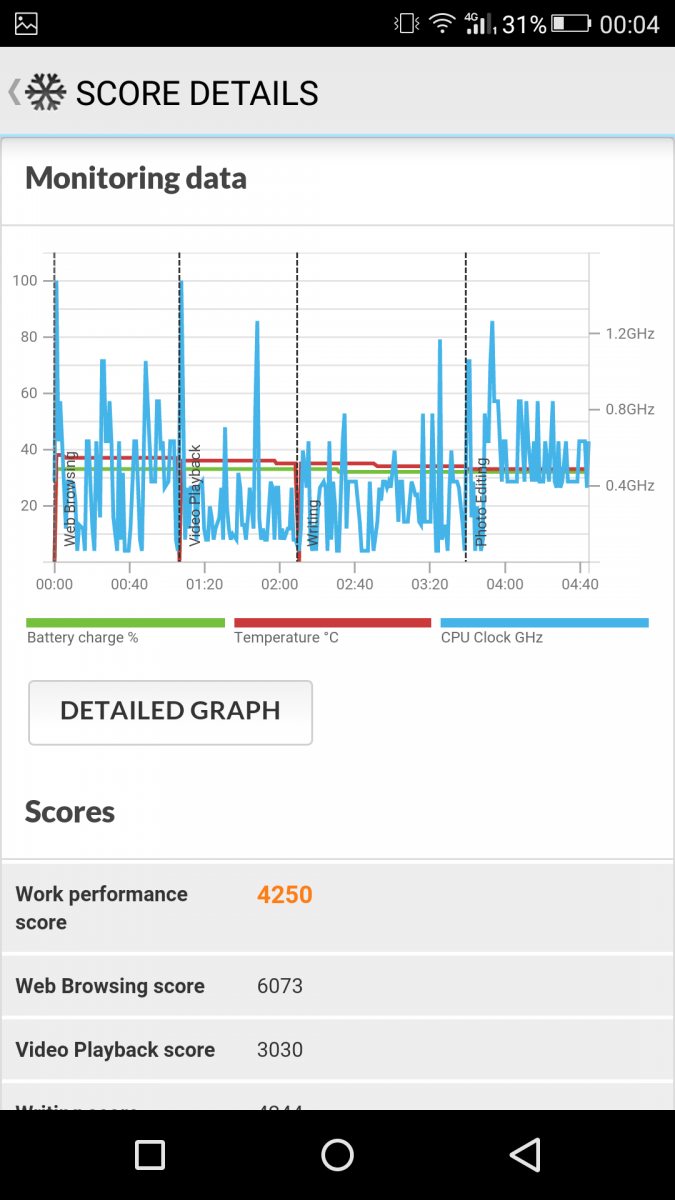Open the Detailed Graph button

tap(170, 712)
